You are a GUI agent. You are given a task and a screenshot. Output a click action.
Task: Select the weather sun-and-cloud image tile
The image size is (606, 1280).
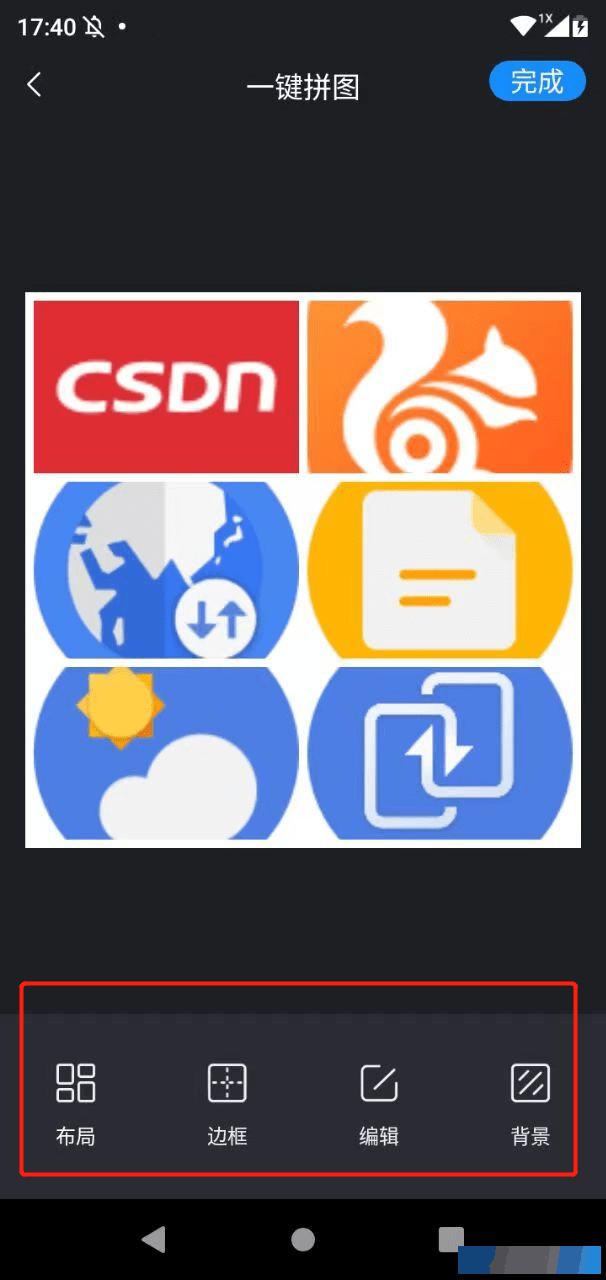(x=166, y=753)
